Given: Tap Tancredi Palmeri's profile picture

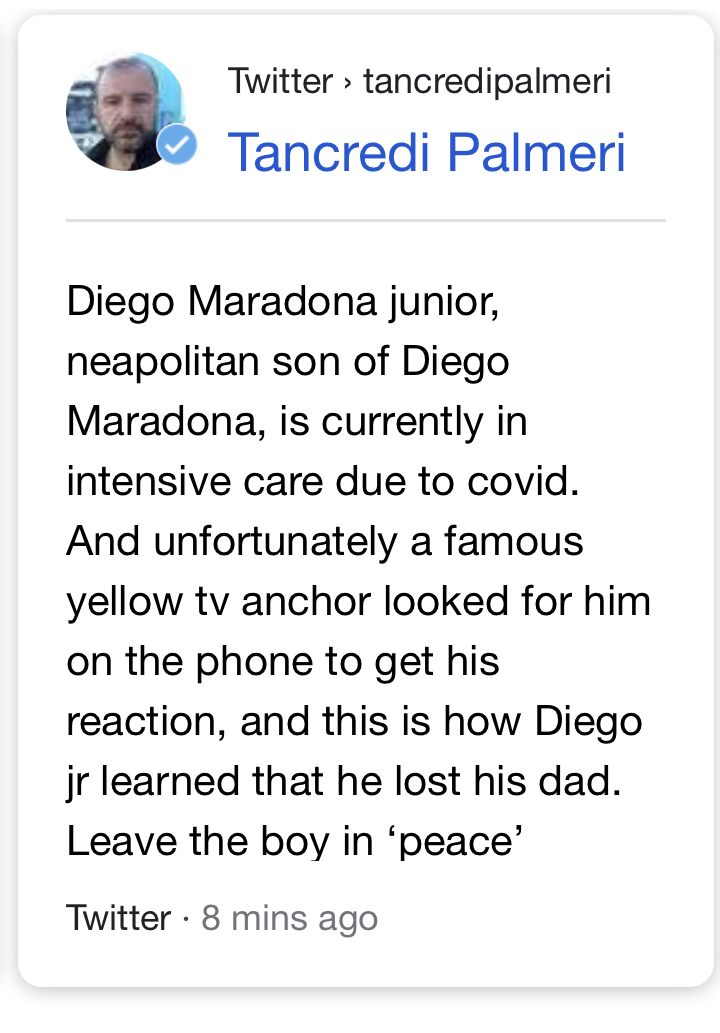Looking at the screenshot, I should [x=124, y=112].
